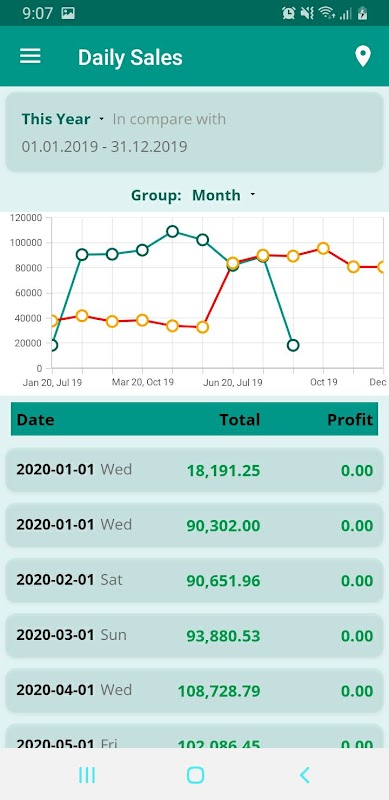Open the 2020-02-01 Sat row
Screen dimensions: 389x800
coord(194,581)
